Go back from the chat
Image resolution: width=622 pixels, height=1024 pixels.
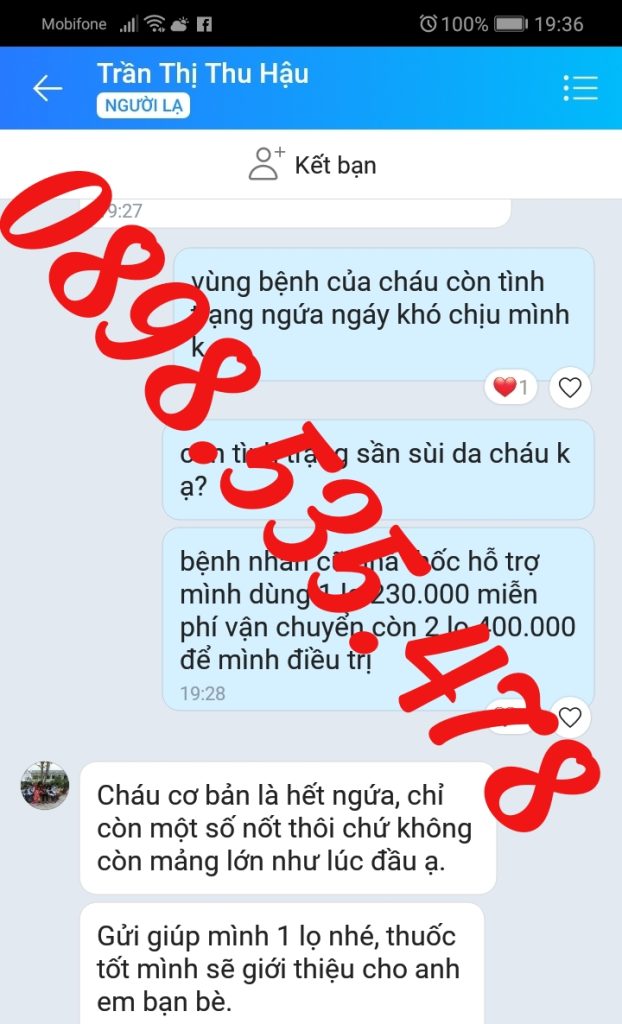click(47, 88)
